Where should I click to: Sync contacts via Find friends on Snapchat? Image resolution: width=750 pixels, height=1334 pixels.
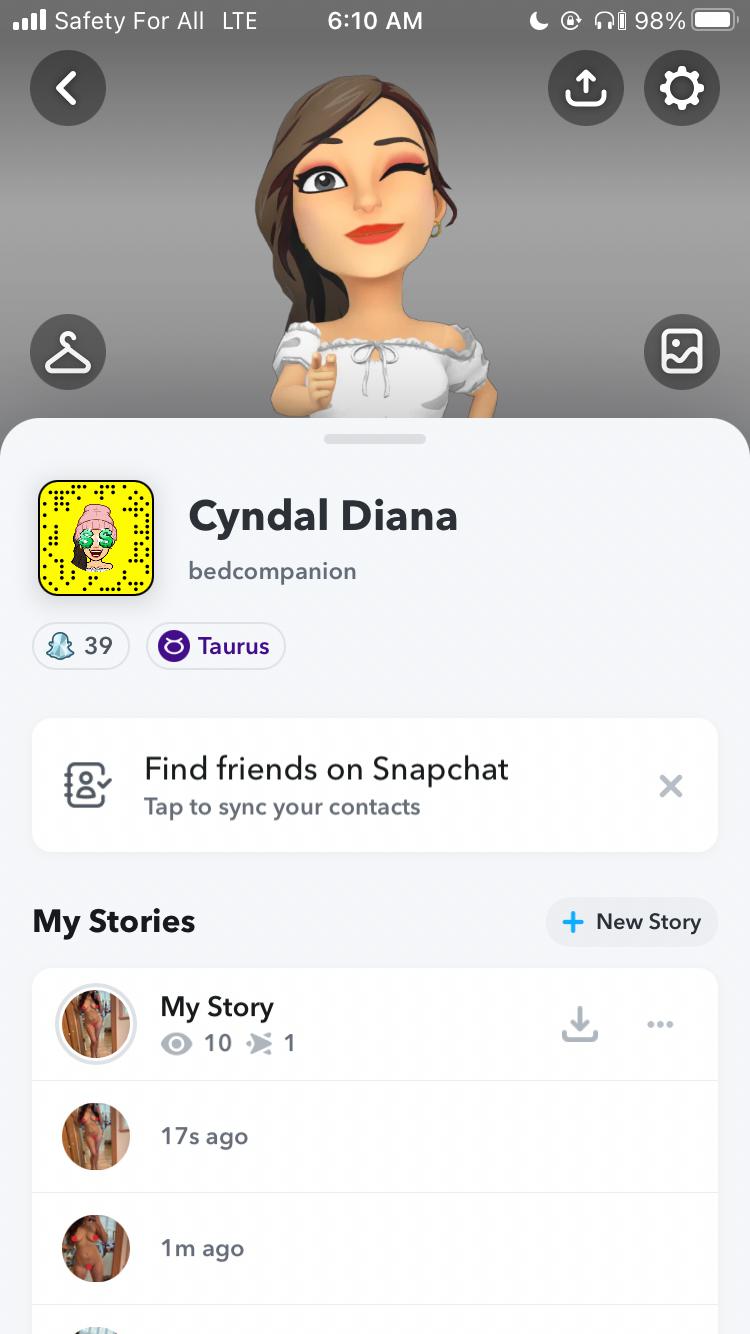tap(326, 785)
